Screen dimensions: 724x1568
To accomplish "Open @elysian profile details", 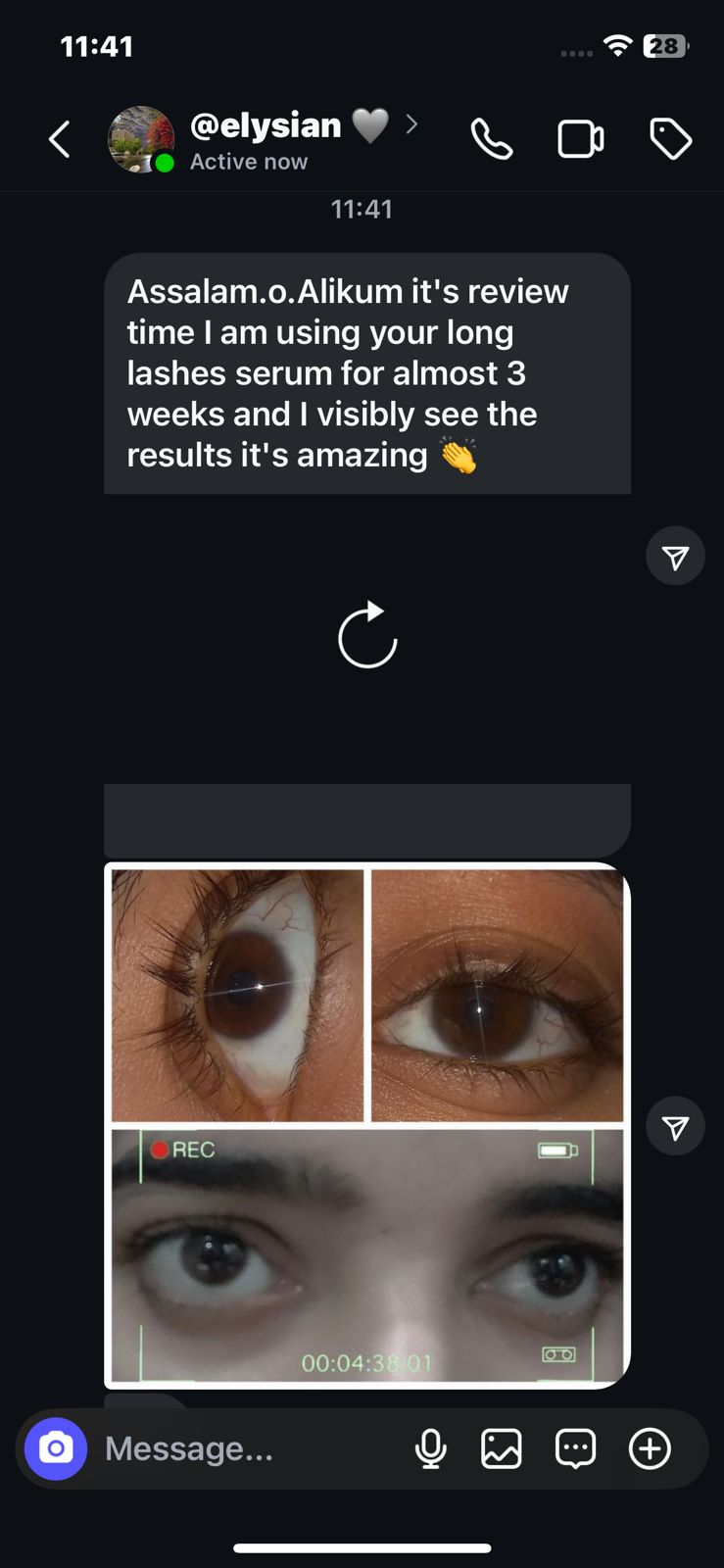I will click(265, 139).
